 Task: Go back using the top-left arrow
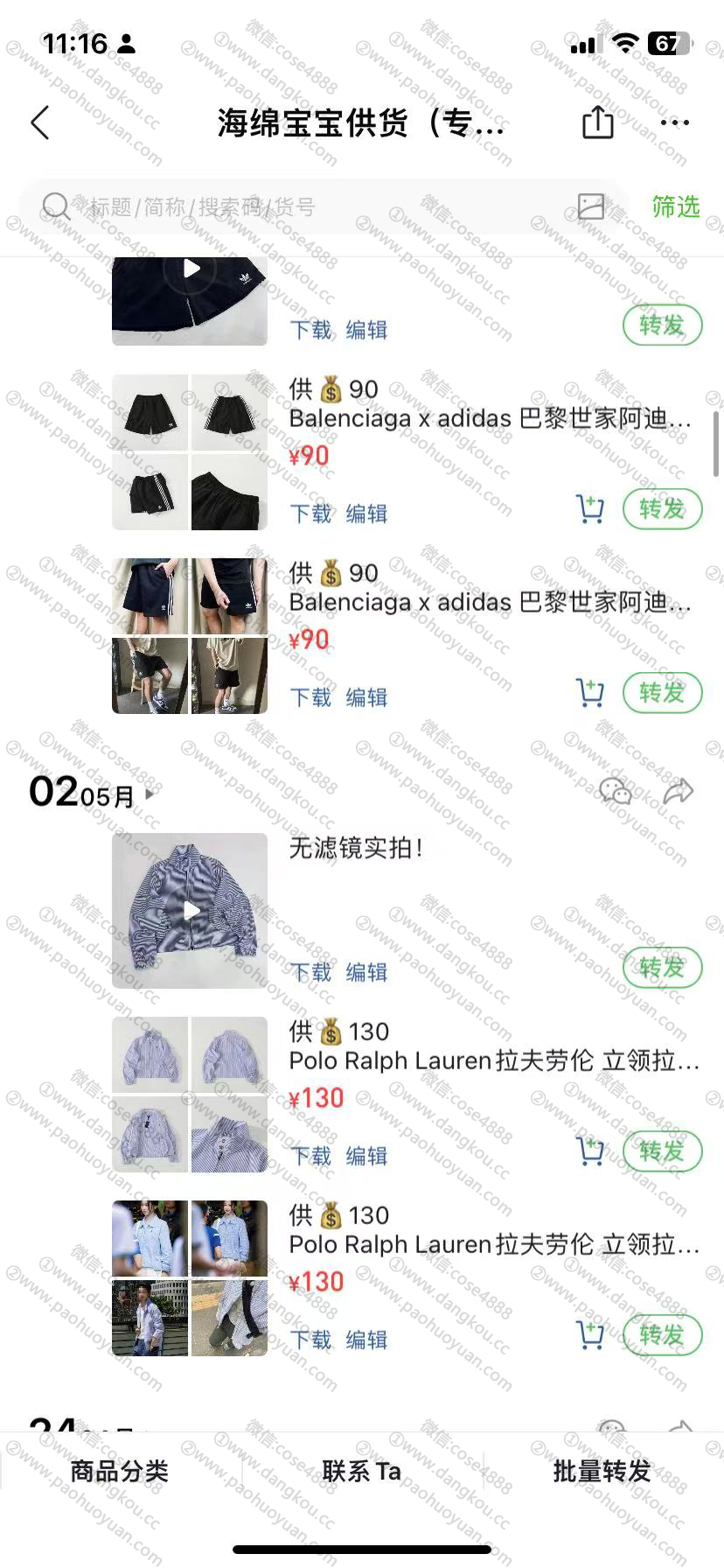tap(40, 123)
